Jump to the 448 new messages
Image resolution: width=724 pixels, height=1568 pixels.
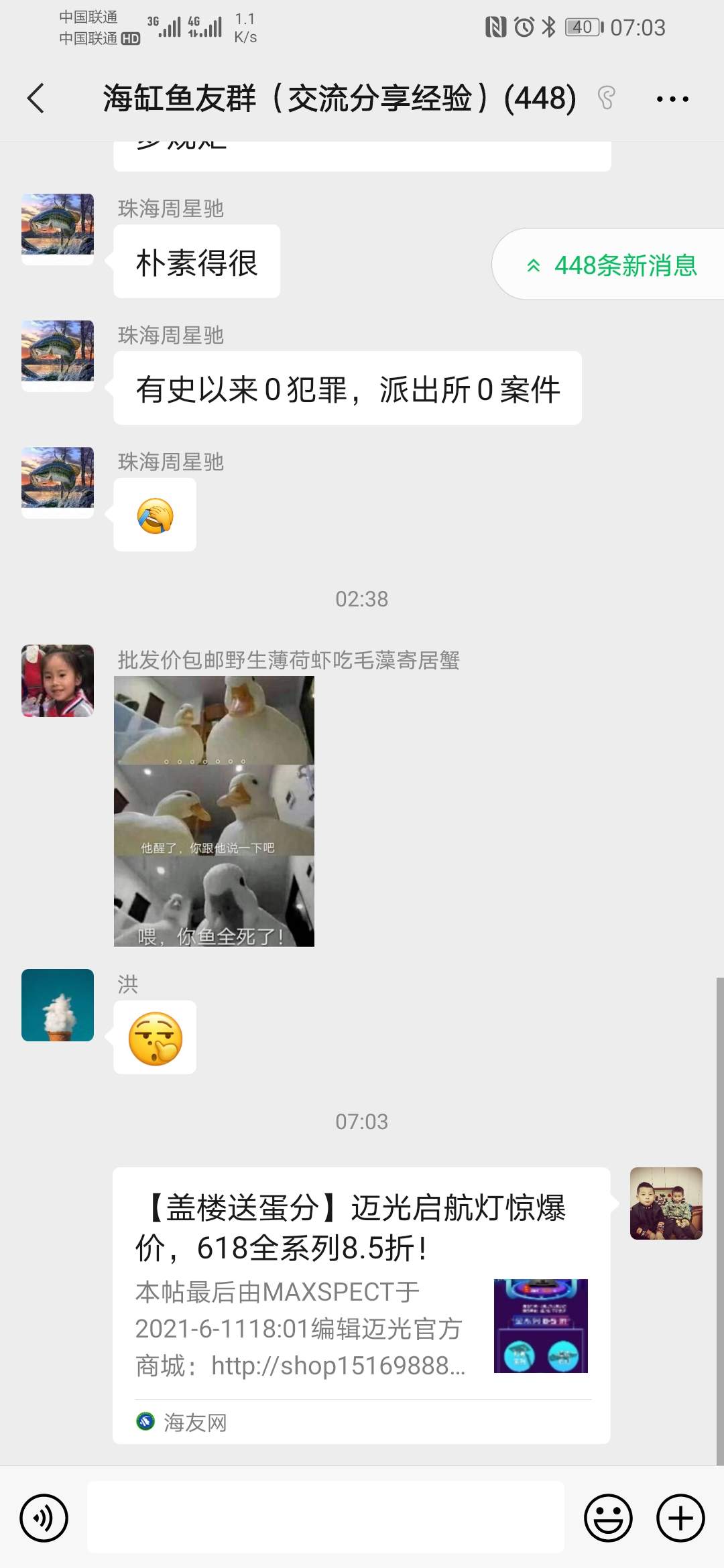pyautogui.click(x=611, y=265)
